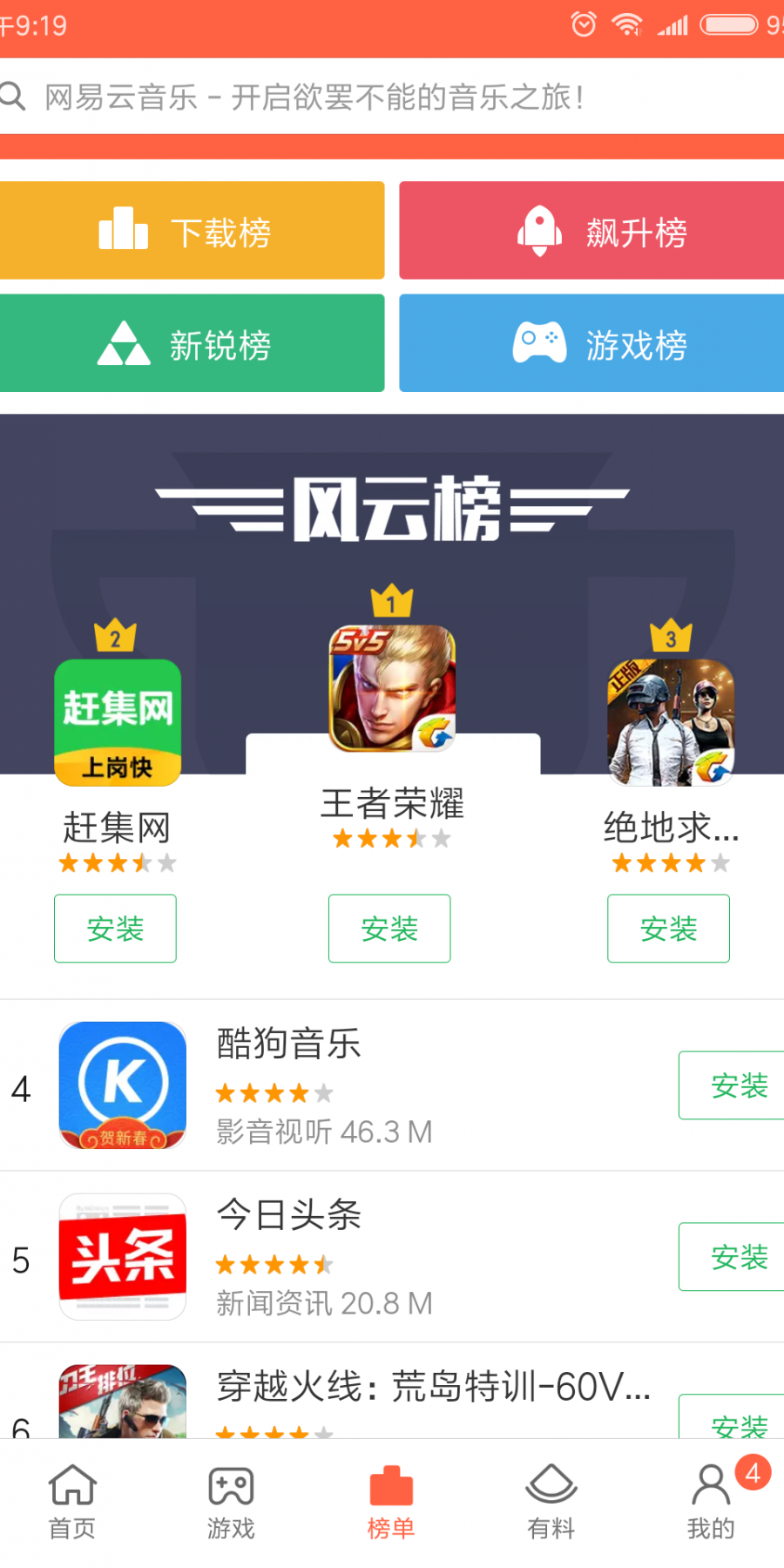
Task: Install 王者荣耀 via its 安装 button
Action: tap(389, 929)
